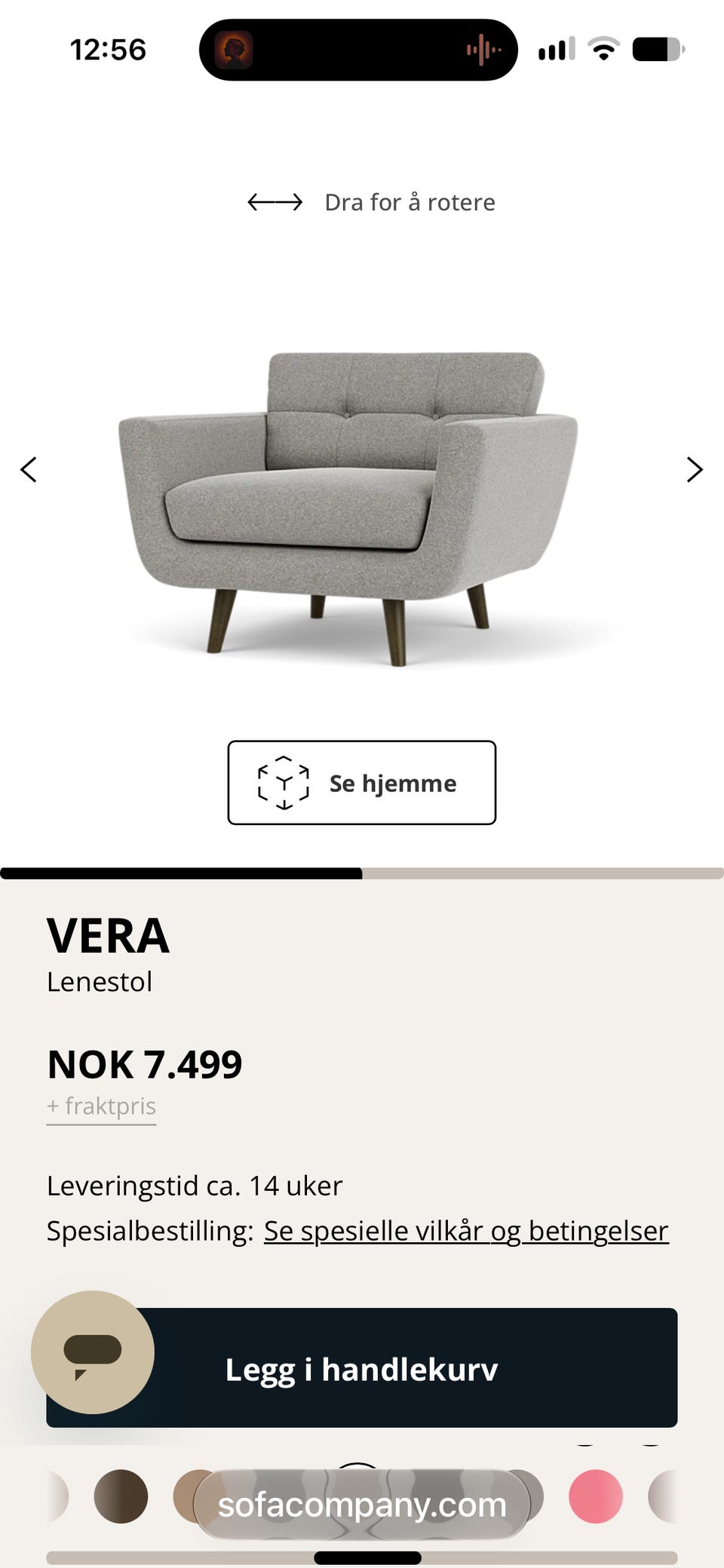Tap Legg i handlekurv to add chair
The height and width of the screenshot is (1568, 724).
pyautogui.click(x=362, y=1368)
